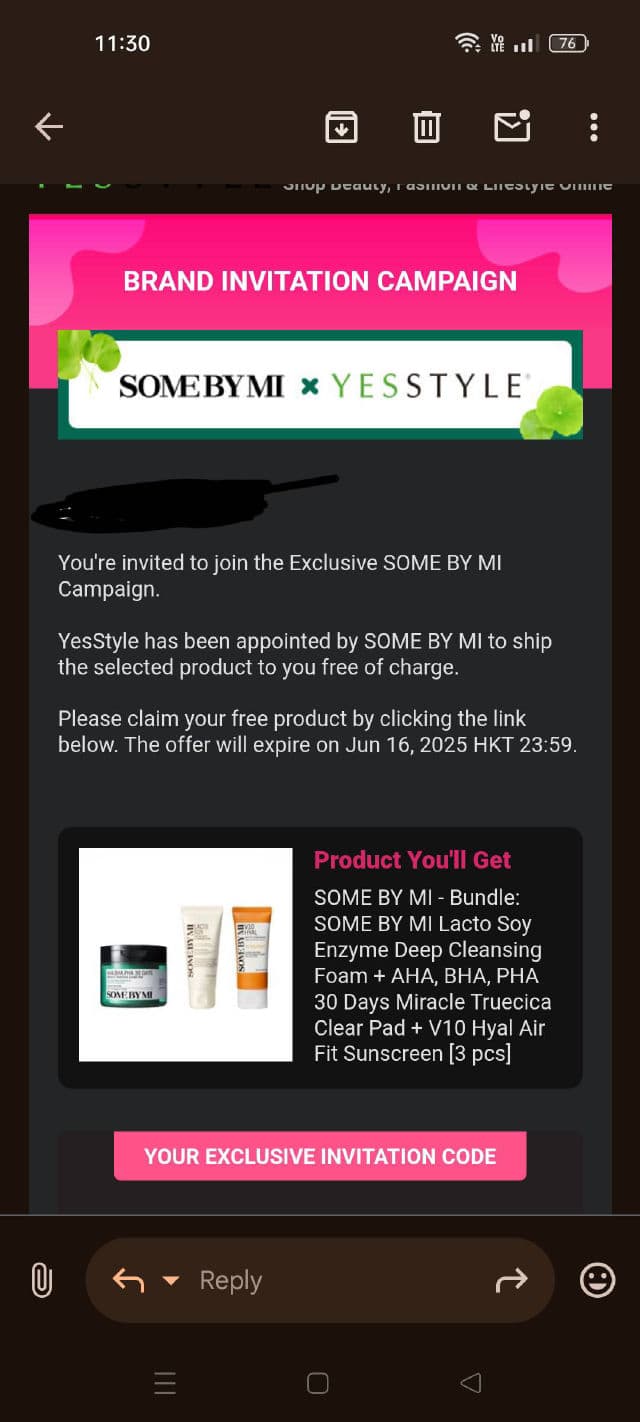
Task: Mark the email as unread
Action: click(x=512, y=126)
